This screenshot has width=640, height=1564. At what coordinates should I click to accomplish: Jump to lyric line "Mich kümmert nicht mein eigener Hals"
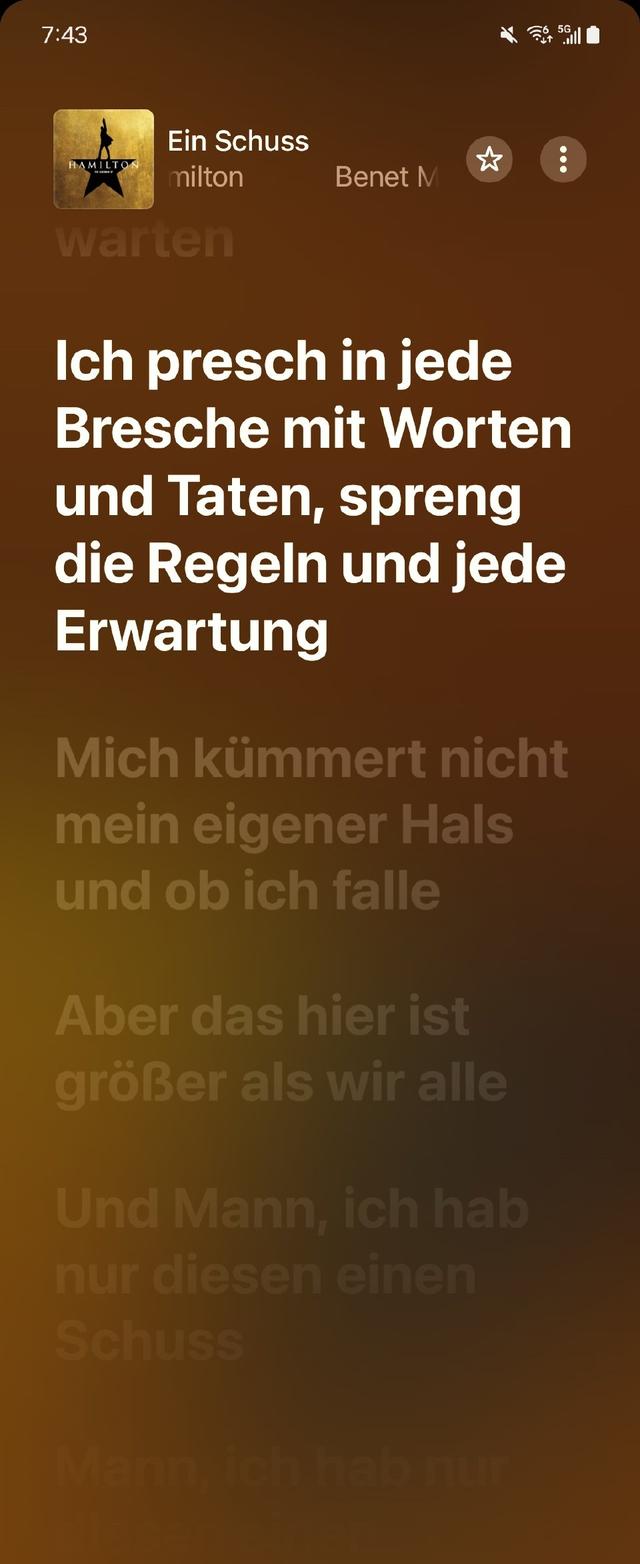coord(311,825)
